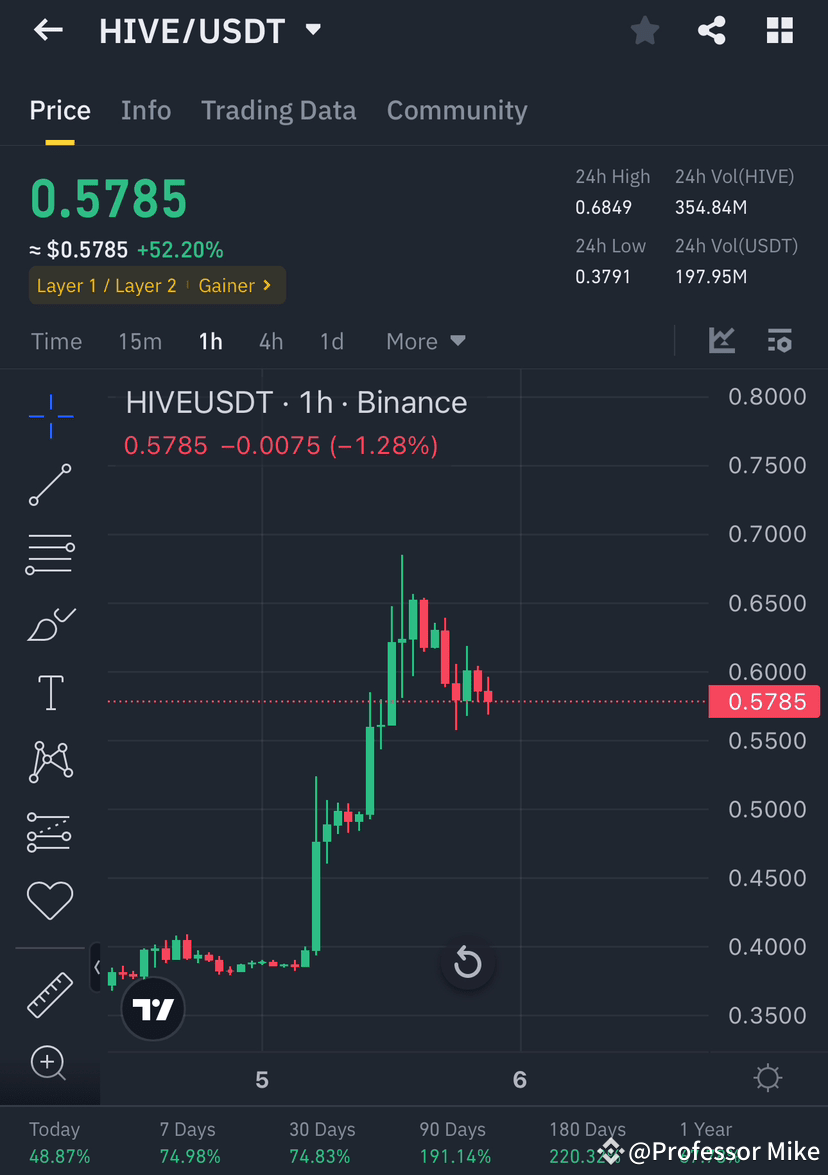The height and width of the screenshot is (1175, 828).
Task: Open the Community tab
Action: tap(457, 110)
